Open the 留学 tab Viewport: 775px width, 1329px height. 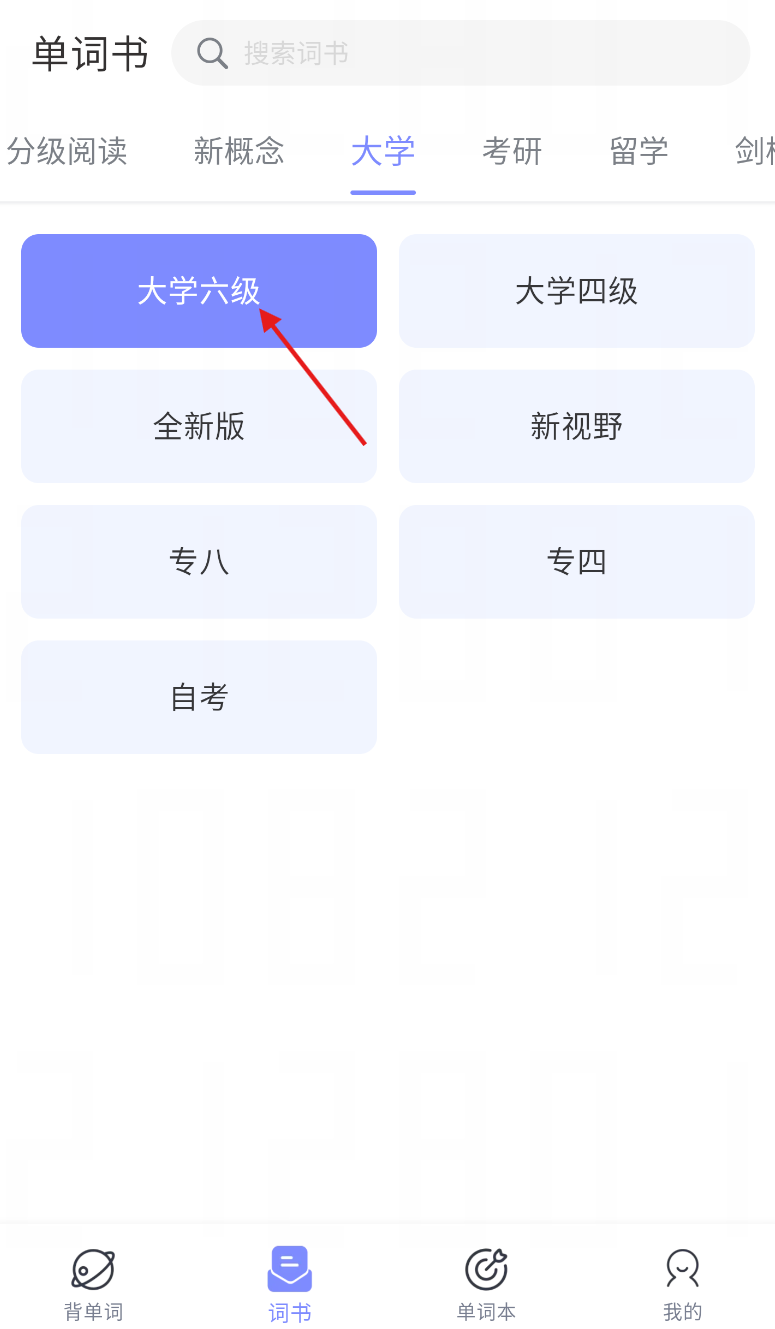[639, 151]
